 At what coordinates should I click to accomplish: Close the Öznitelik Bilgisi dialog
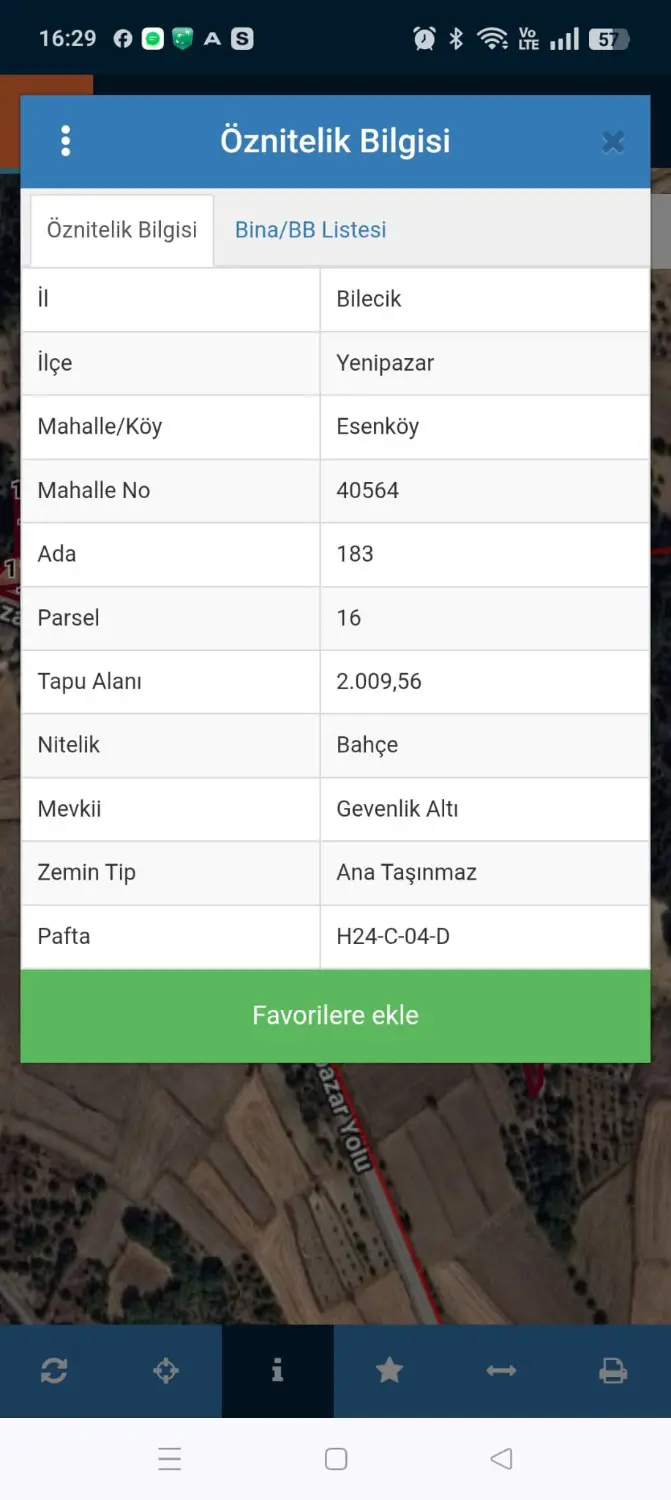(x=613, y=142)
